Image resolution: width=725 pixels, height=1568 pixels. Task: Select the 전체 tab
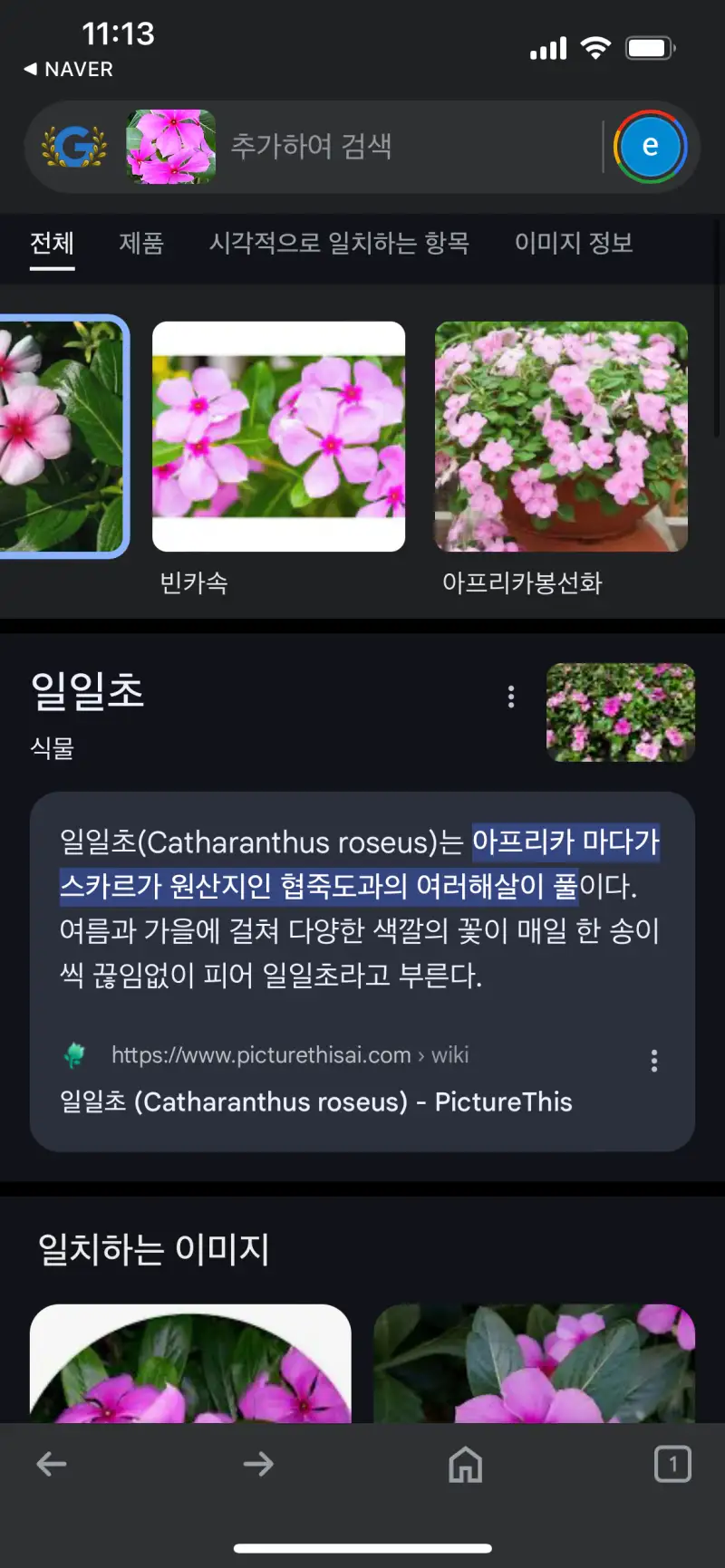[x=52, y=243]
